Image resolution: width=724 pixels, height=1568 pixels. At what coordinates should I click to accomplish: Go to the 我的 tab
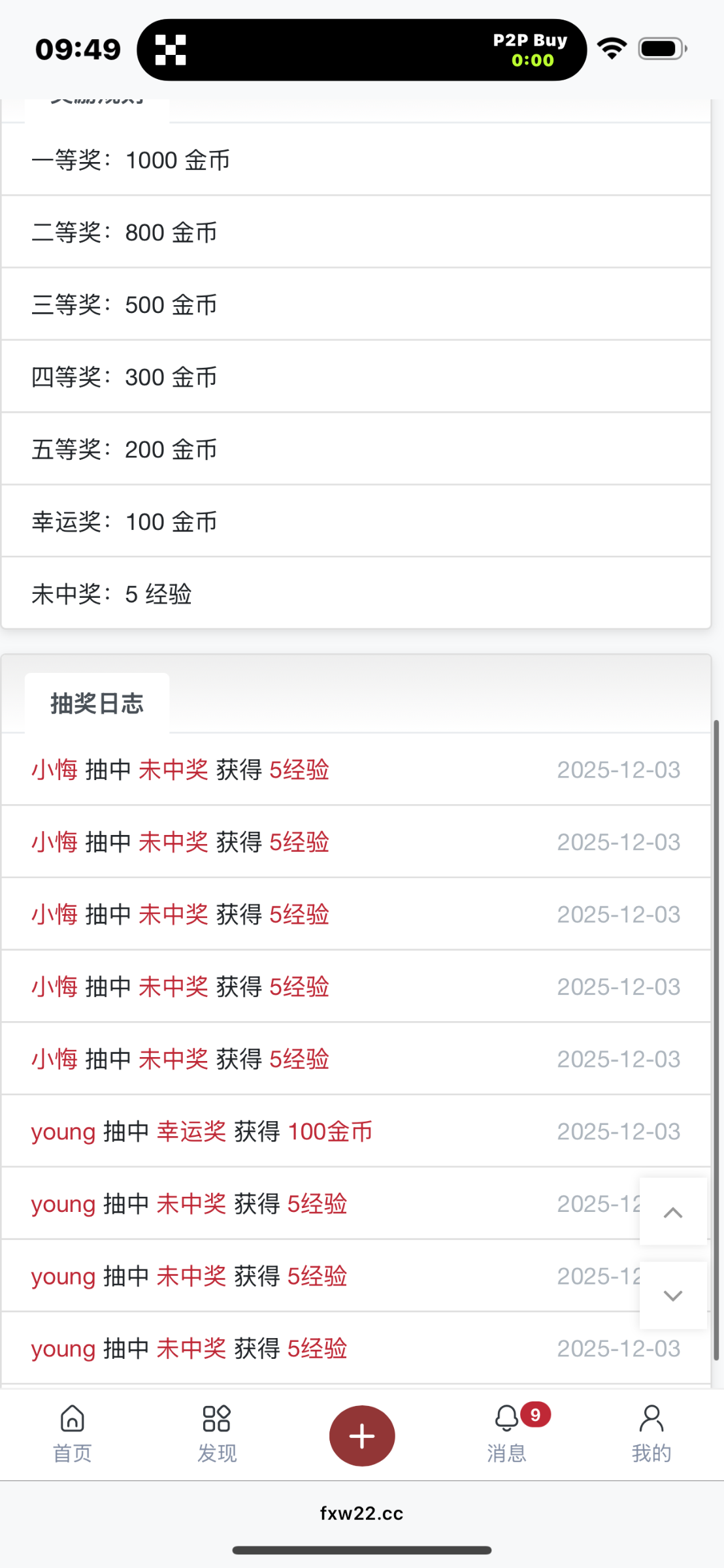tap(651, 1433)
